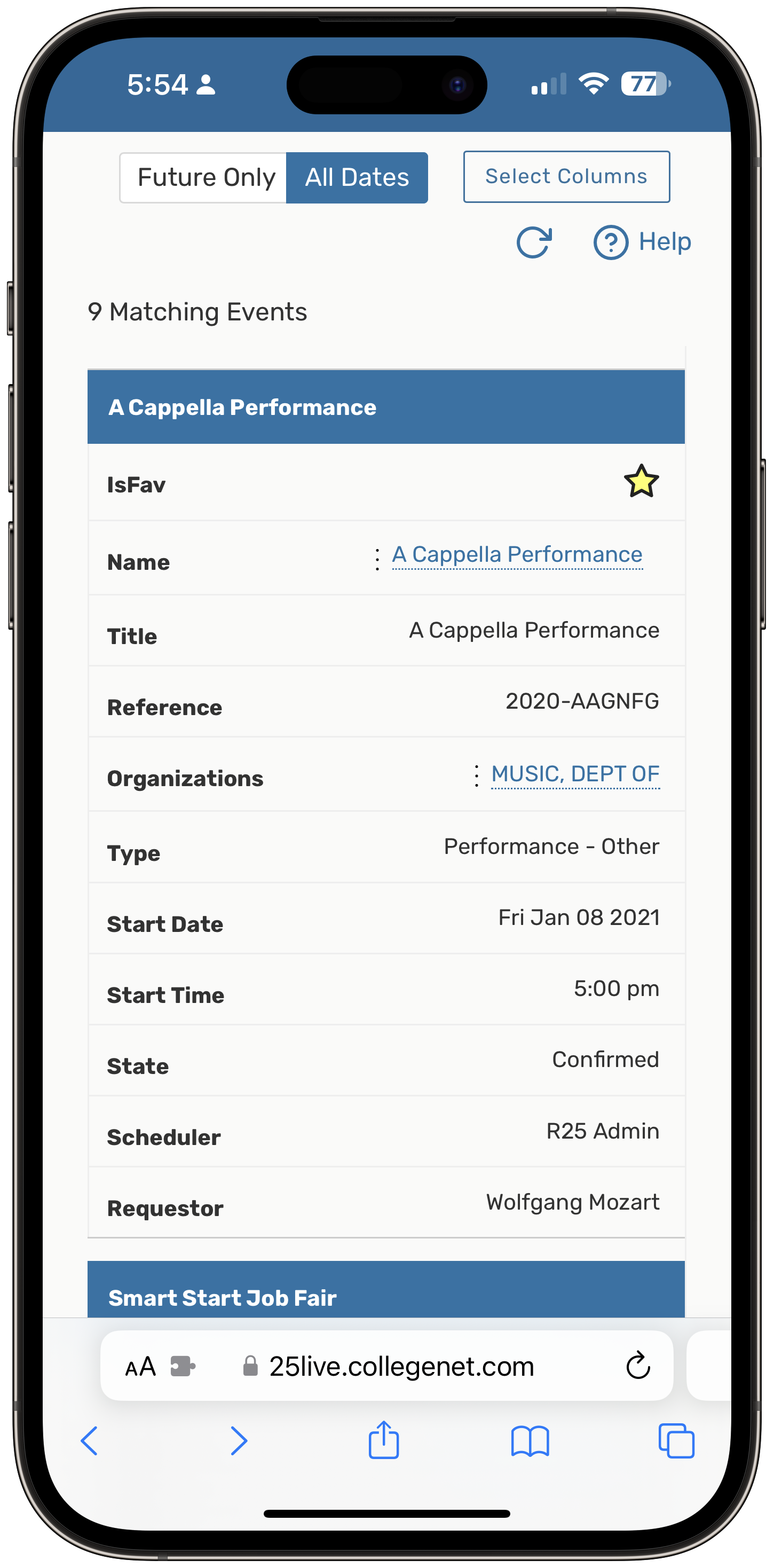Open Safari page settings (AA)
The image size is (774, 1568).
tap(140, 1367)
